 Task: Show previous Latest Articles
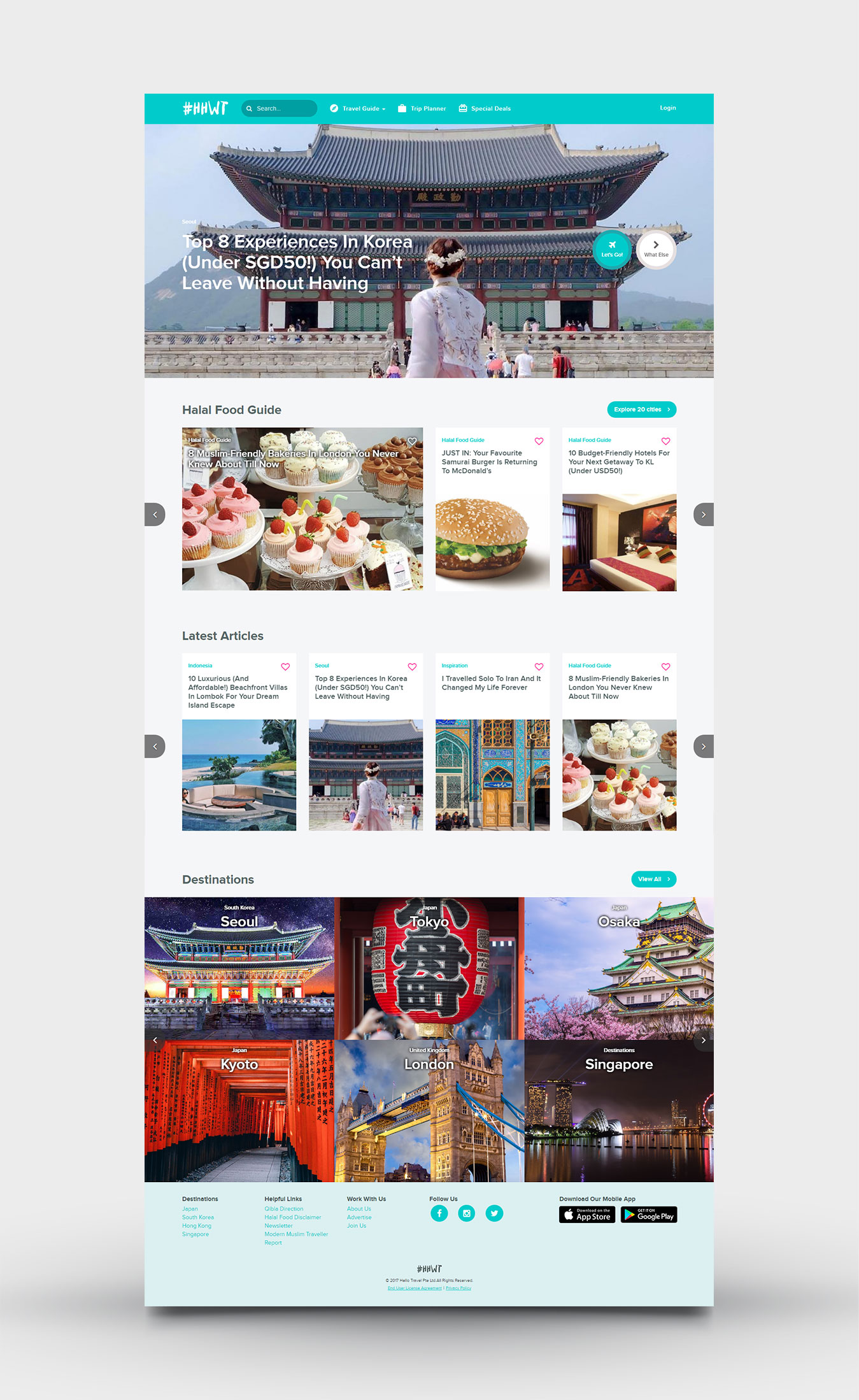155,746
